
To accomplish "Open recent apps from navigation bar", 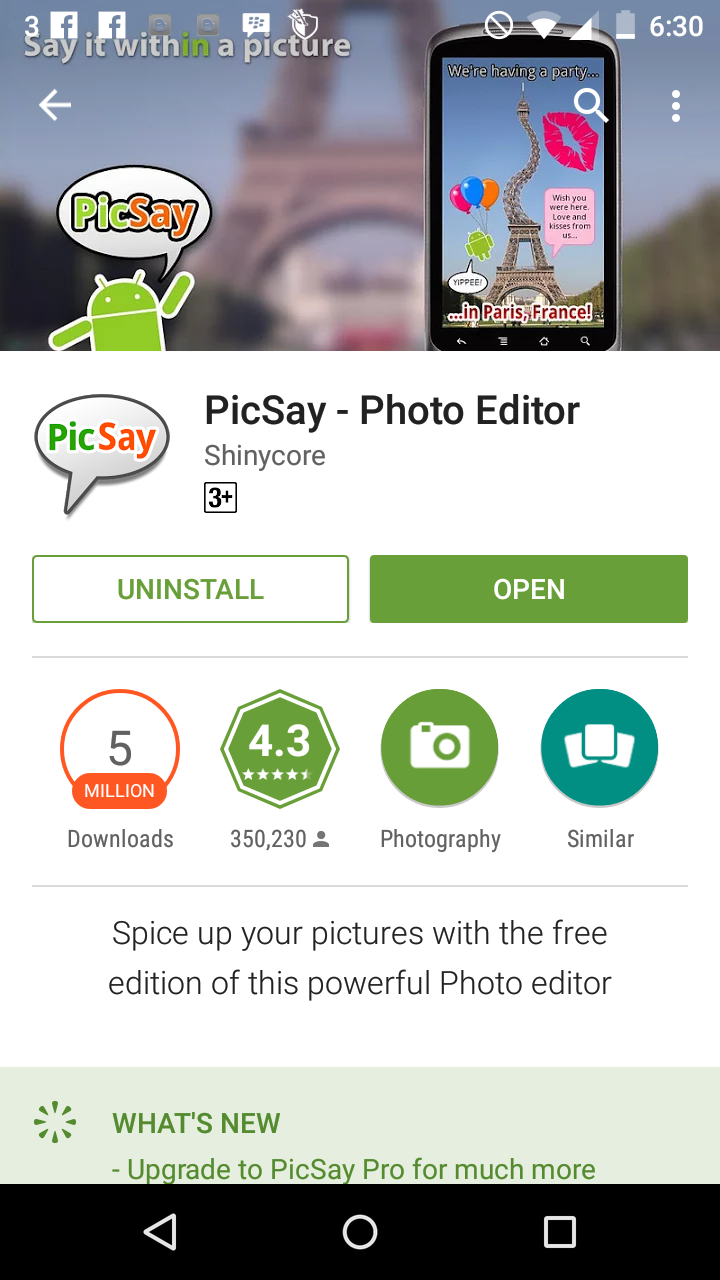I will point(560,1232).
